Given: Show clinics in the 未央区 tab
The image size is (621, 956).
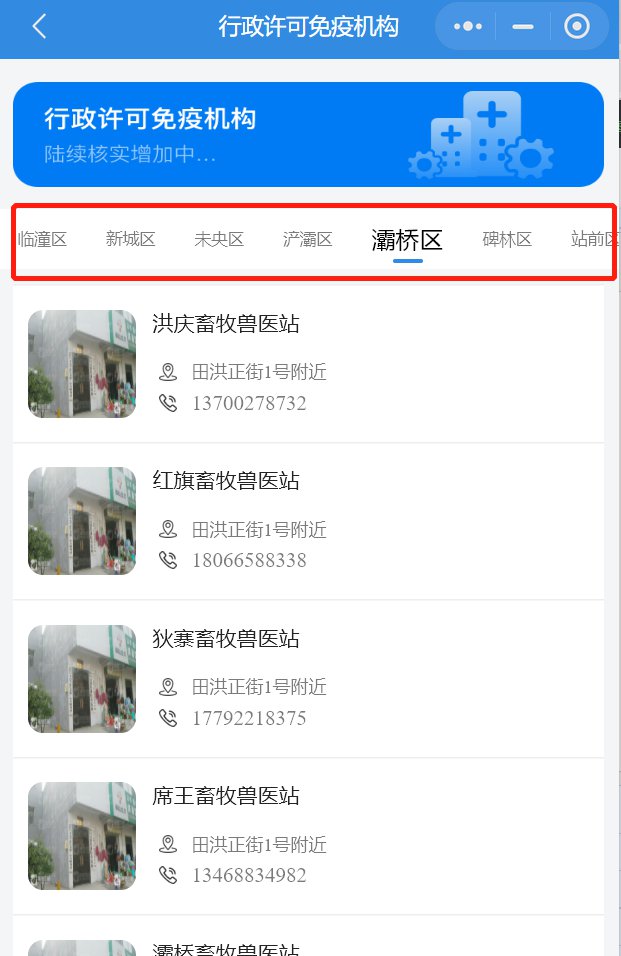Looking at the screenshot, I should [219, 240].
